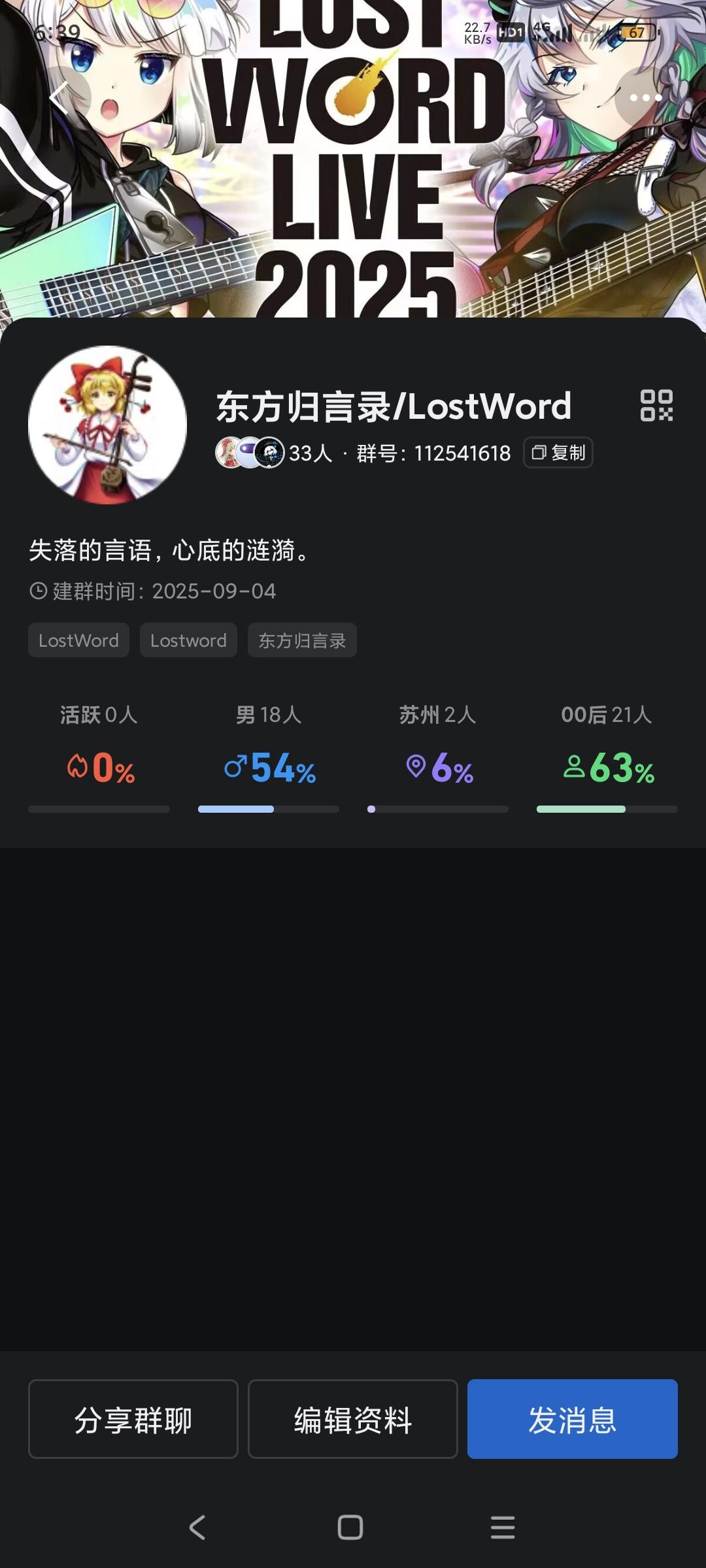Open the member avatars row
The image size is (706, 1568).
click(x=250, y=452)
